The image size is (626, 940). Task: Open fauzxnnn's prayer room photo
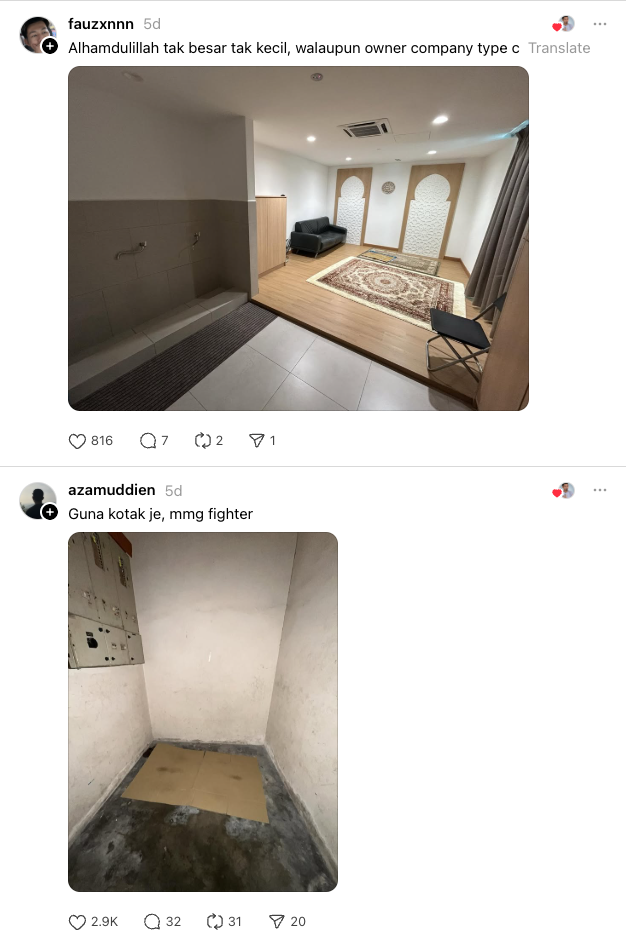[298, 238]
